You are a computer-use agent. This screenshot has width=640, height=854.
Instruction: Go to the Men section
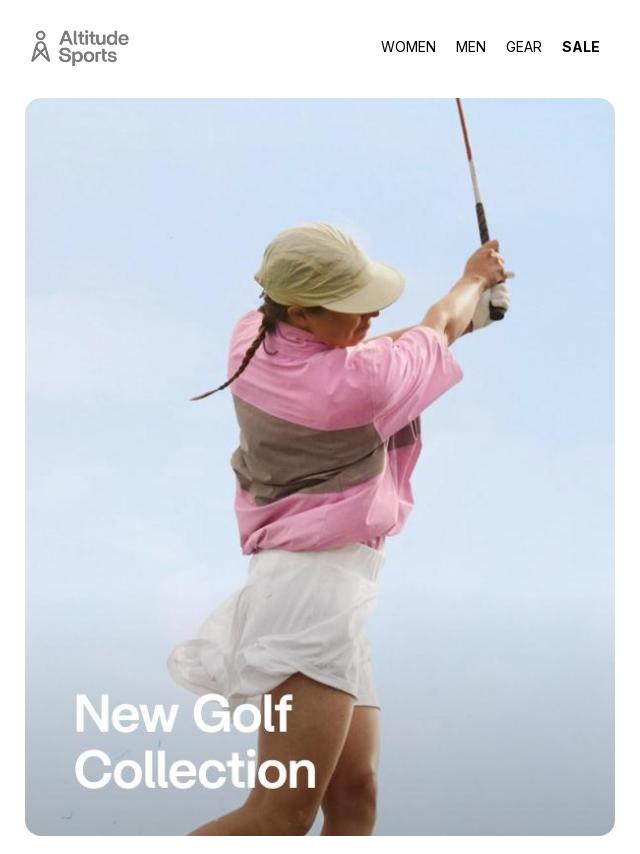pos(470,47)
